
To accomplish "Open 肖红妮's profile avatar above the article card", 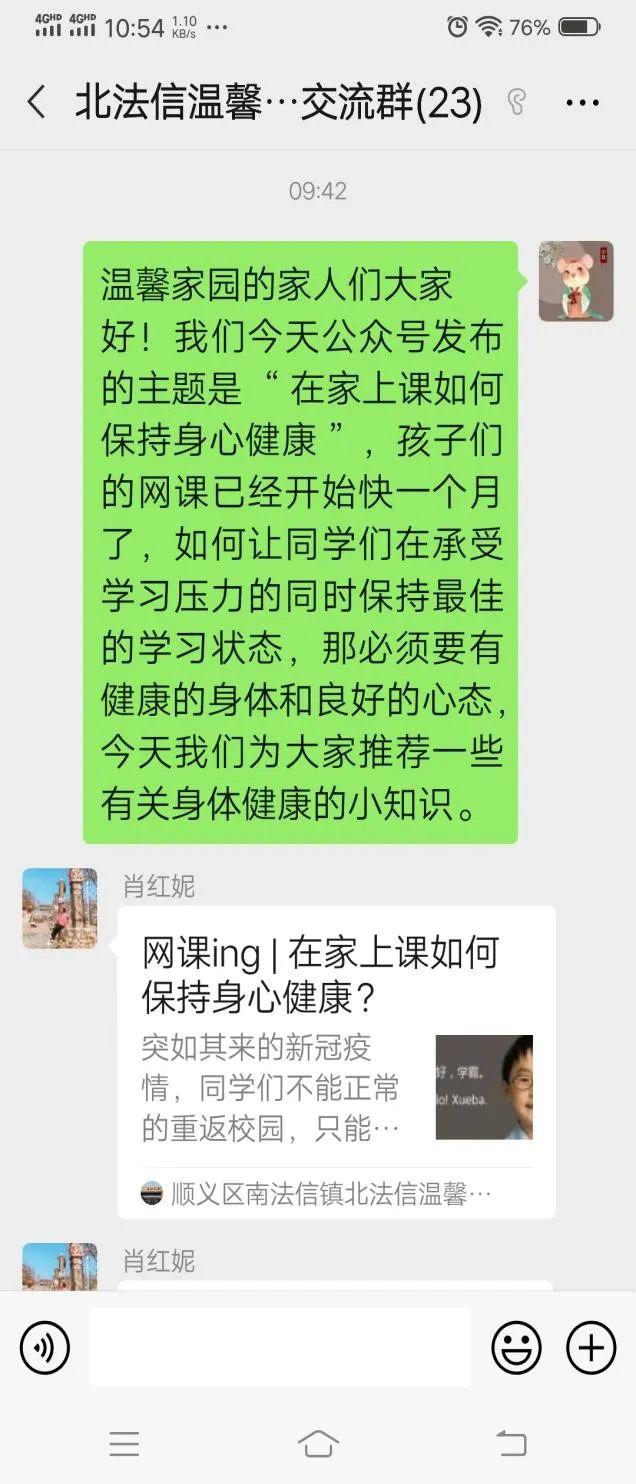I will pos(60,908).
